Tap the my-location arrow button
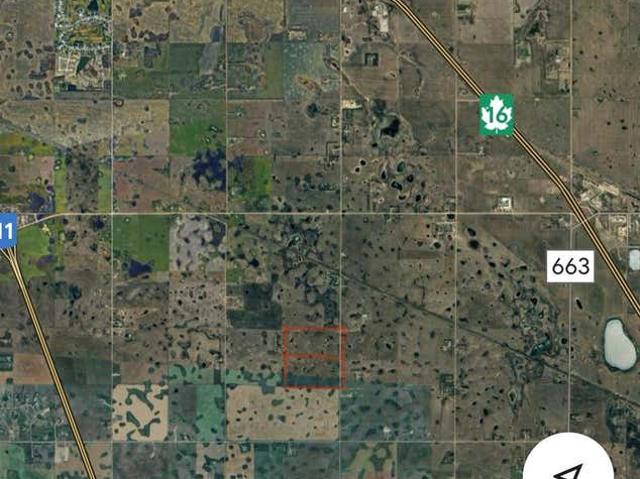The image size is (640, 479). tap(570, 466)
